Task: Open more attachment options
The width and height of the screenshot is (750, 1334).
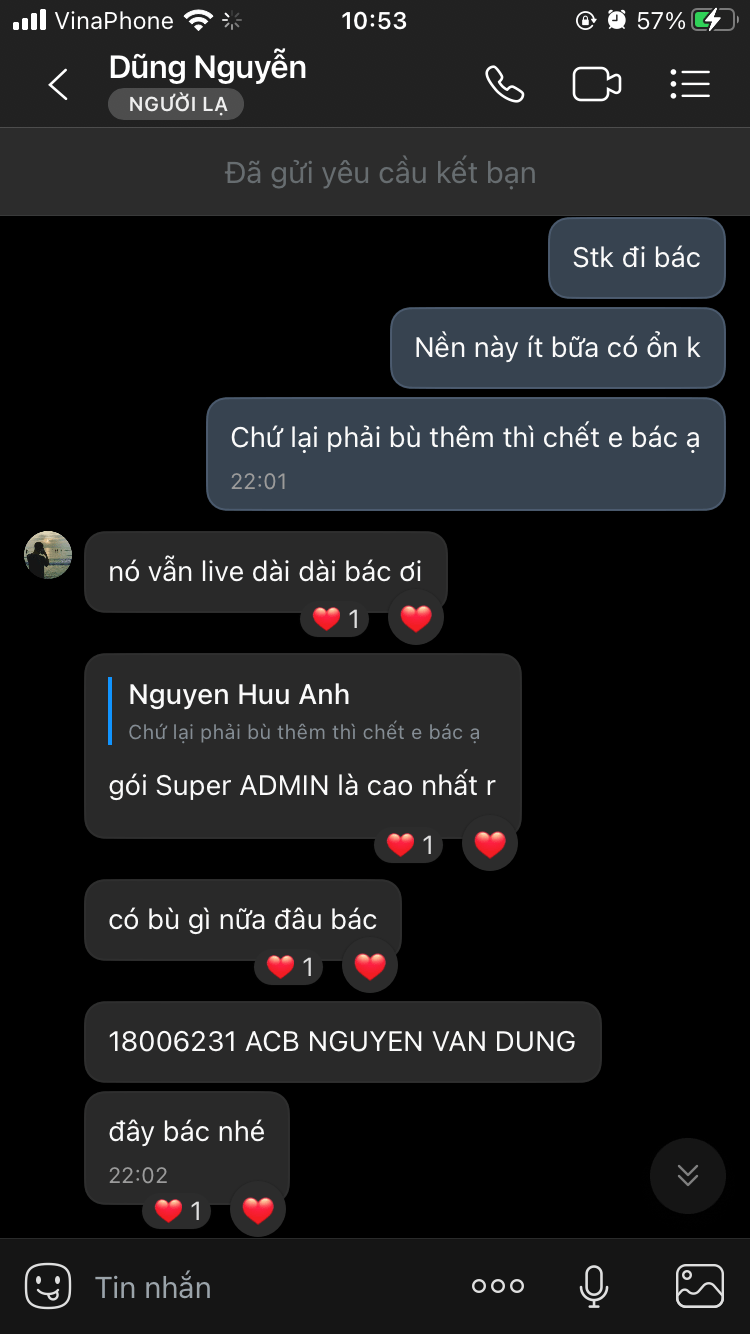Action: point(498,1286)
